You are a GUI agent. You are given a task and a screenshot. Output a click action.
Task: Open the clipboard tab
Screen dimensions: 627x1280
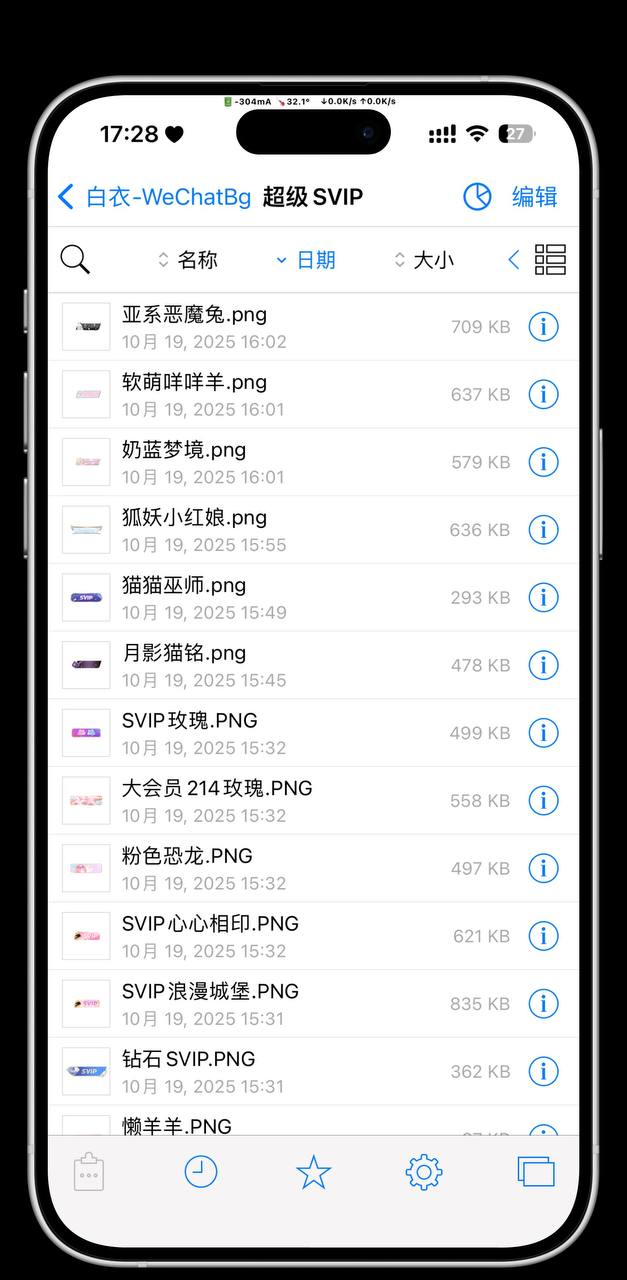[89, 1172]
